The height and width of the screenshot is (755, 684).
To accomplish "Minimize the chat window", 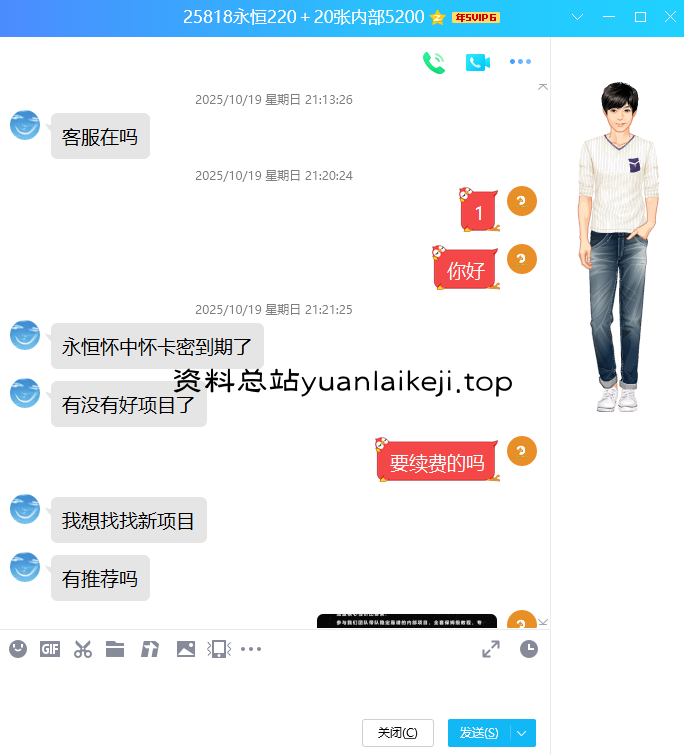I will point(609,17).
